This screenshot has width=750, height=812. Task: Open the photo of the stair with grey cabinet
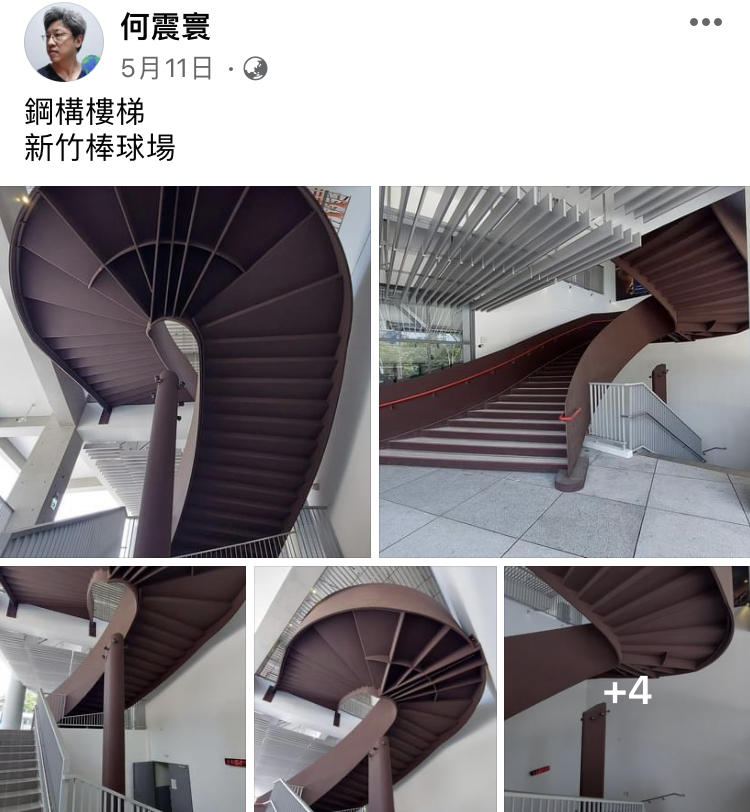tap(122, 689)
